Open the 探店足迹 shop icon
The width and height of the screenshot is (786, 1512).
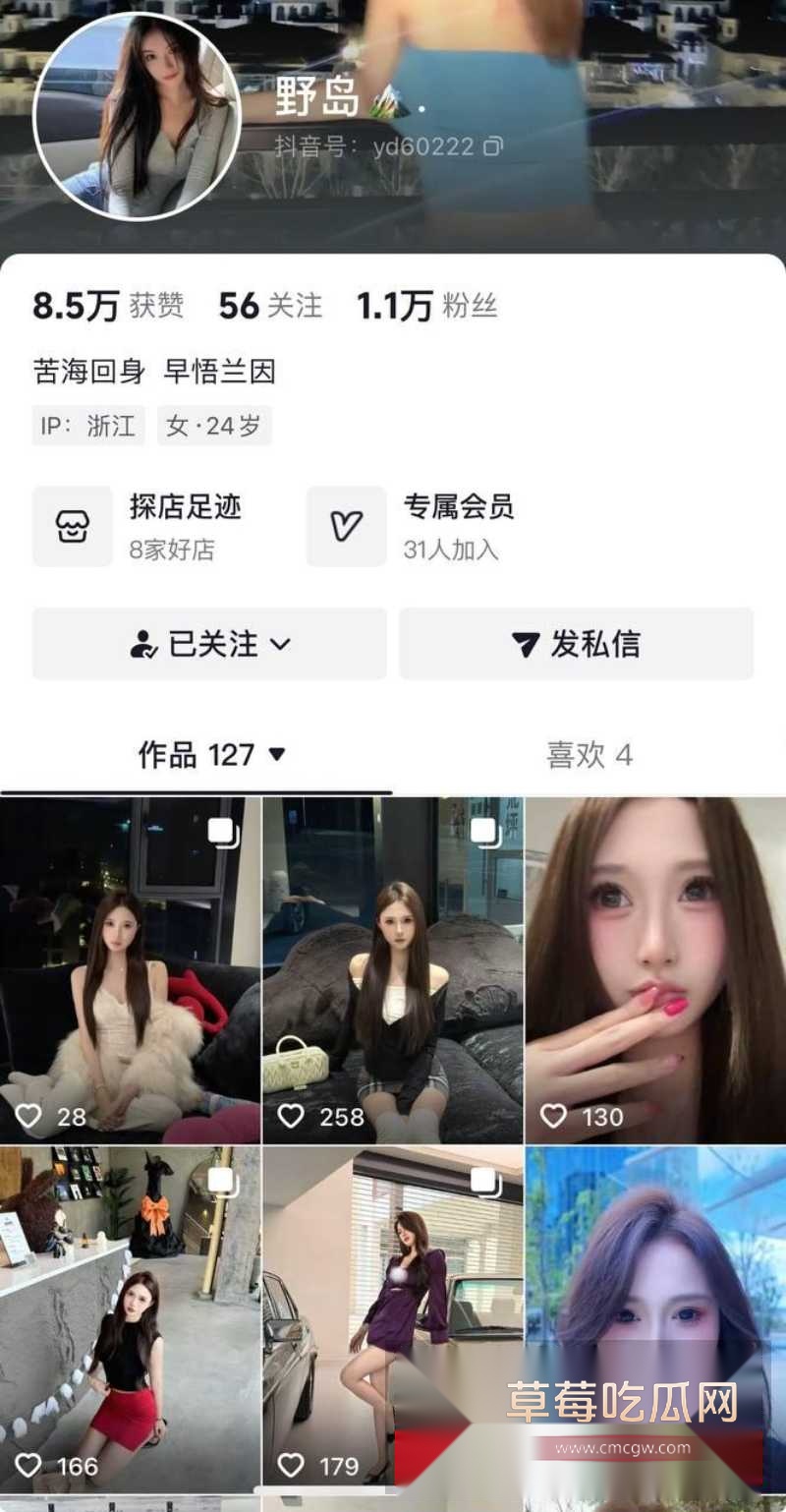click(x=72, y=526)
